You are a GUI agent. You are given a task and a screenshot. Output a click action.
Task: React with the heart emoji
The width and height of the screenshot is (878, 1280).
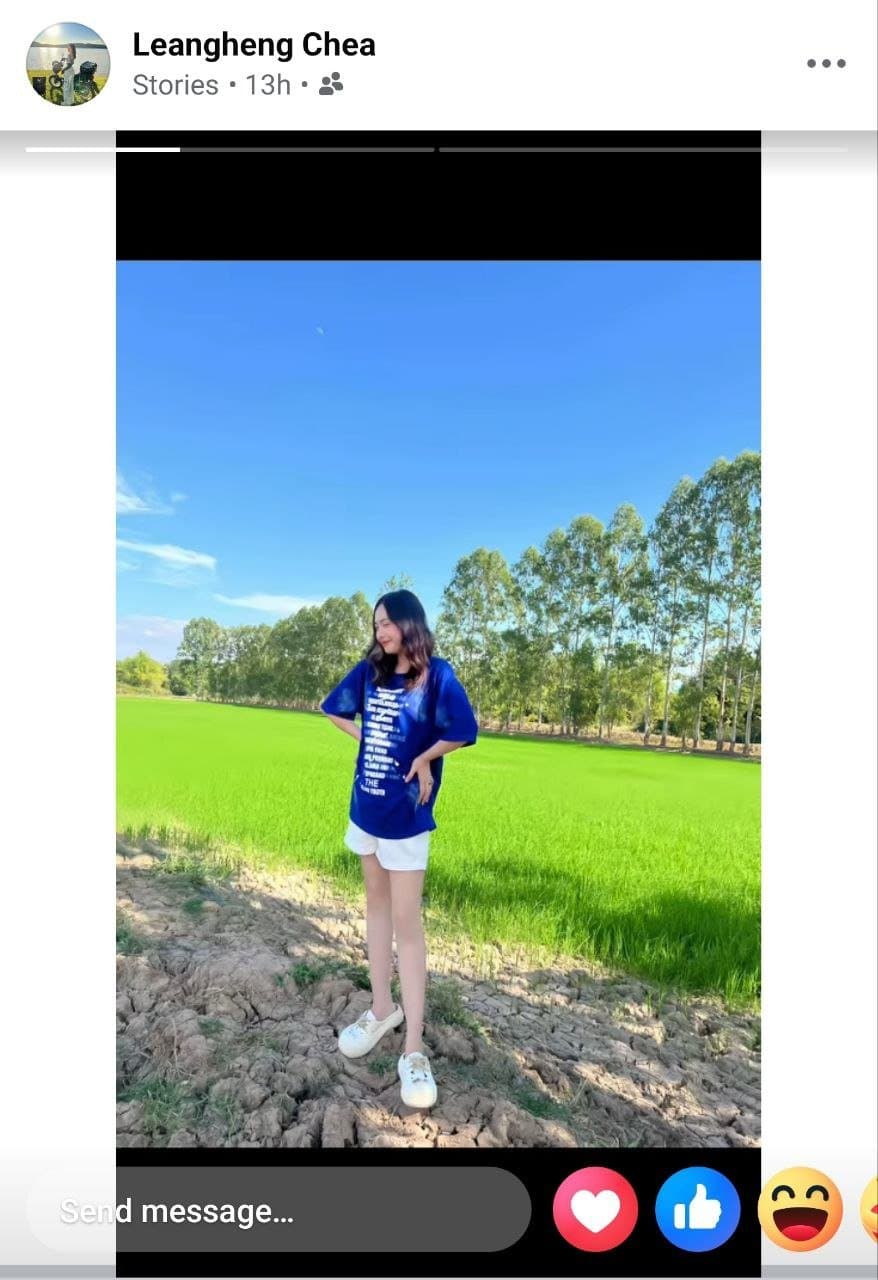[x=594, y=1209]
